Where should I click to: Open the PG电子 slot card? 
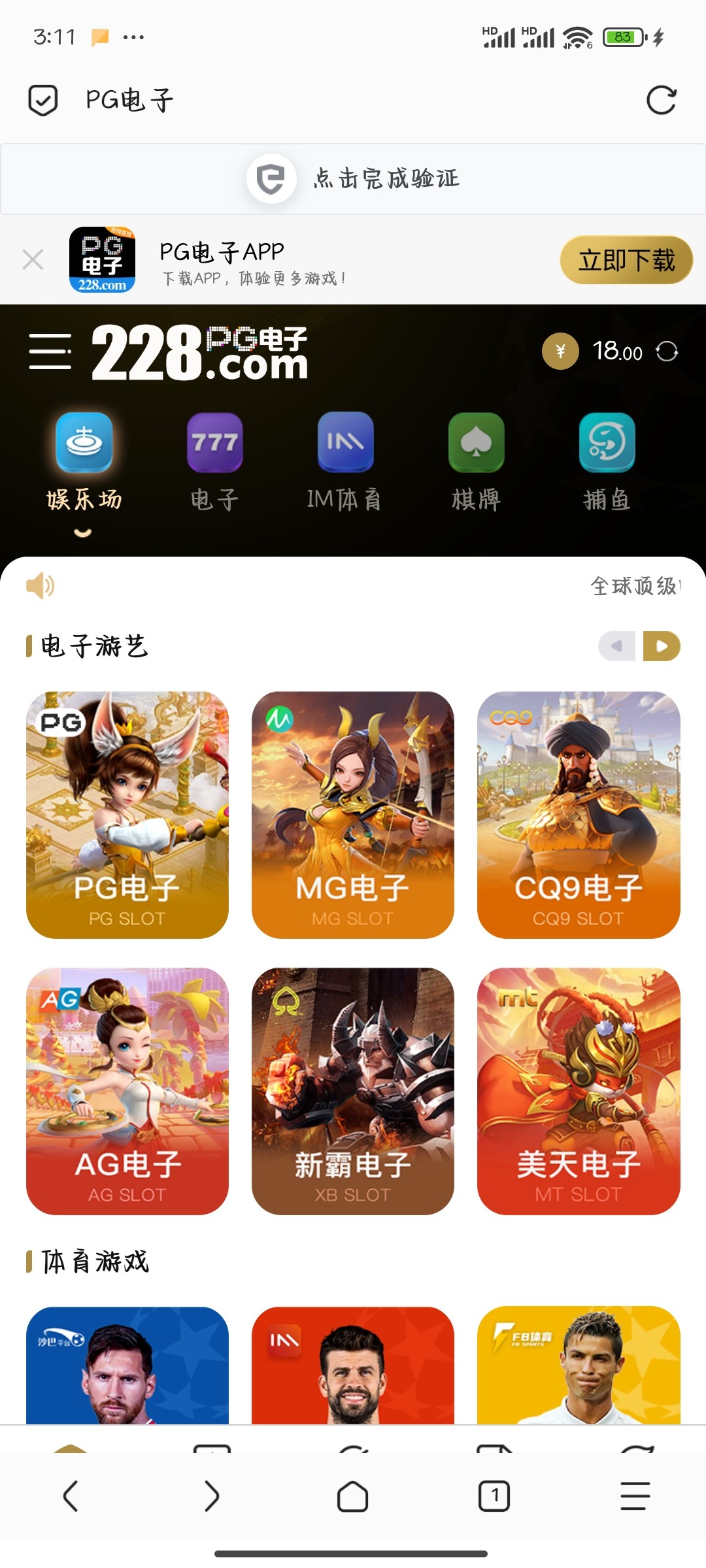point(127,815)
